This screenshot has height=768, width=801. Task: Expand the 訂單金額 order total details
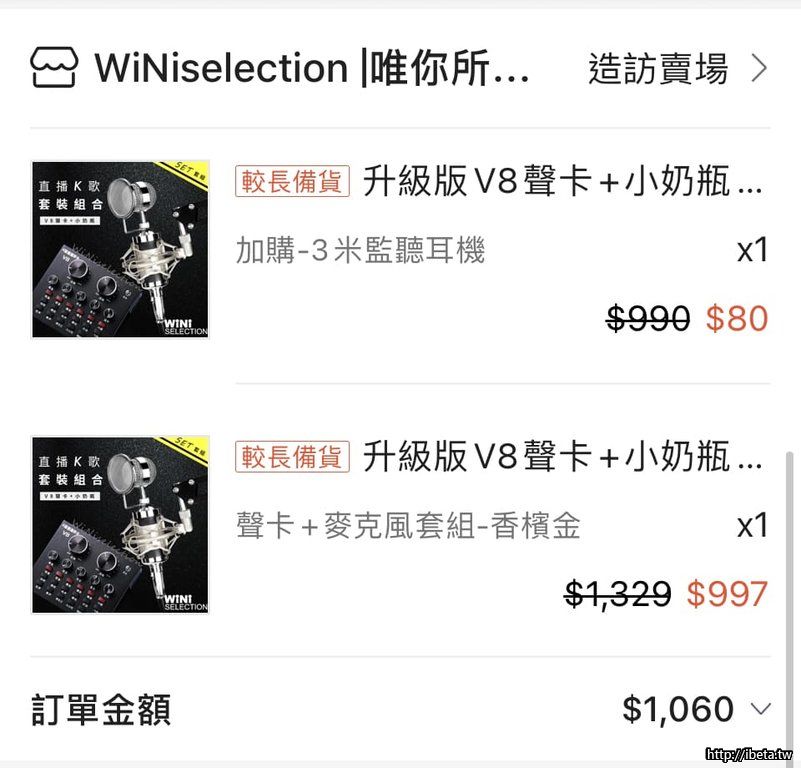tap(760, 709)
